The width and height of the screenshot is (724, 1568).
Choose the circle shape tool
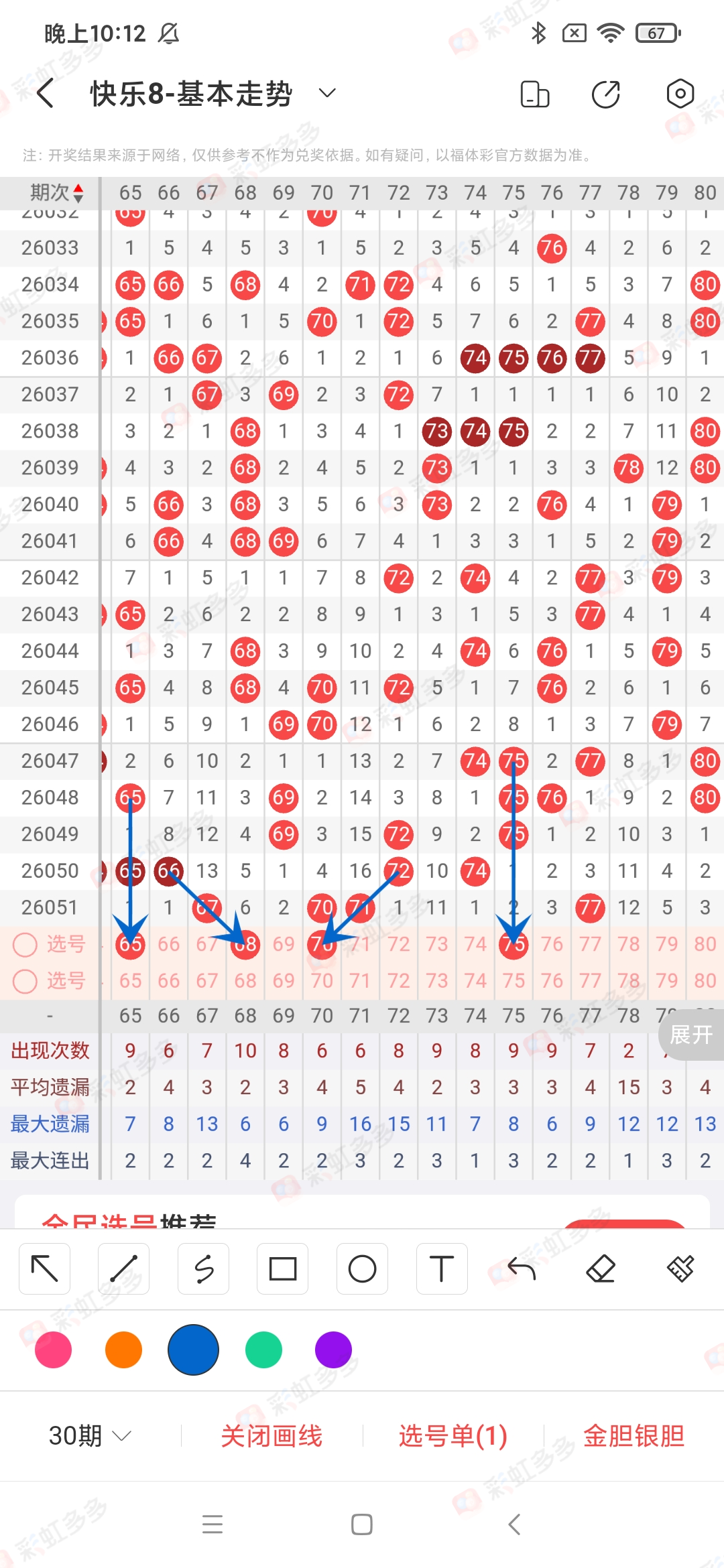(x=362, y=1268)
